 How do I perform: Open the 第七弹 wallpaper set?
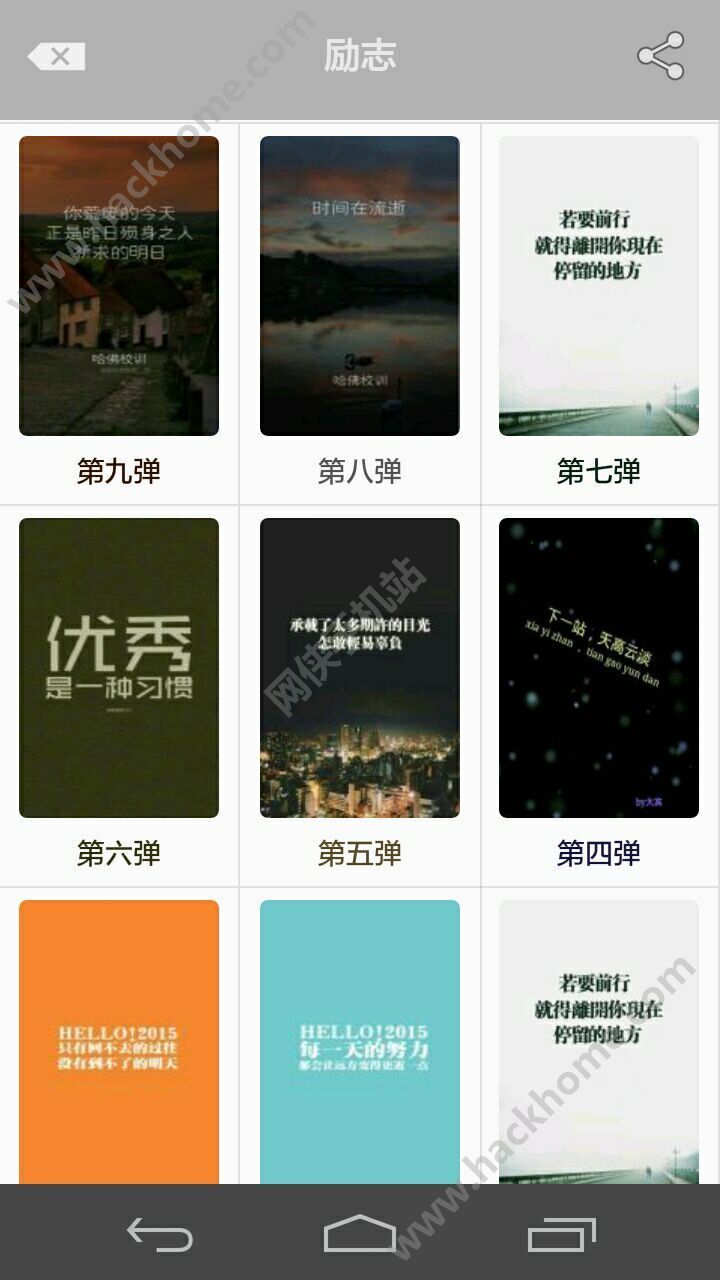pos(599,286)
